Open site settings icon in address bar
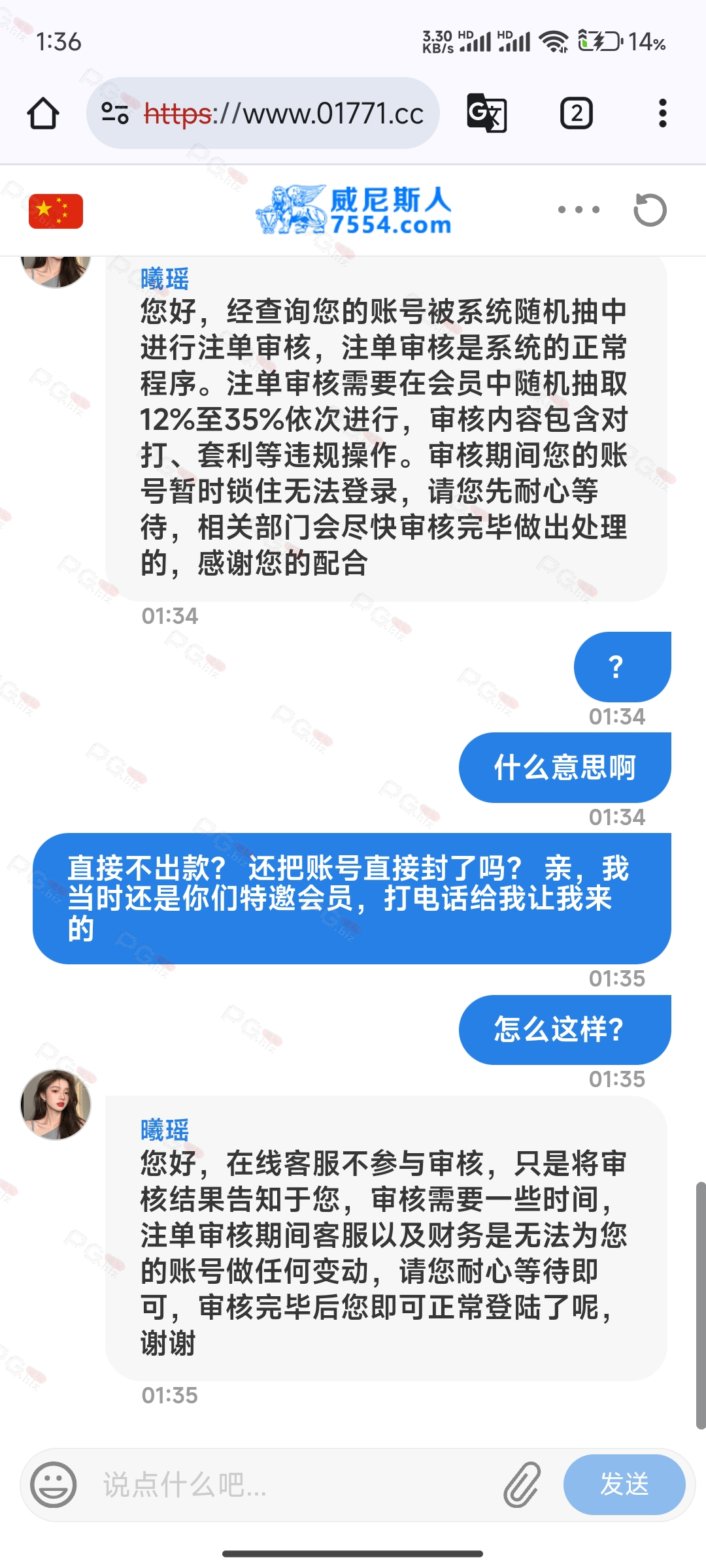Viewport: 706px width, 1568px height. [x=115, y=114]
